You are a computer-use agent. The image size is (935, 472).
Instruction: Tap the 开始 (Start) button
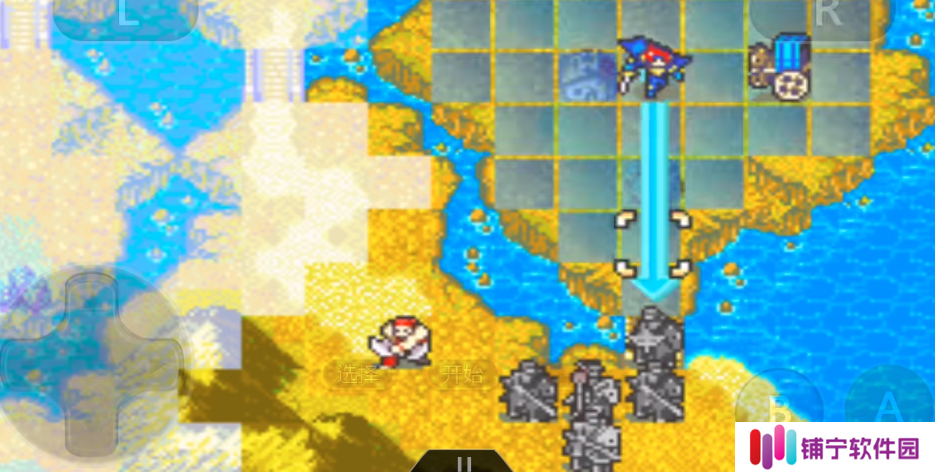point(463,375)
